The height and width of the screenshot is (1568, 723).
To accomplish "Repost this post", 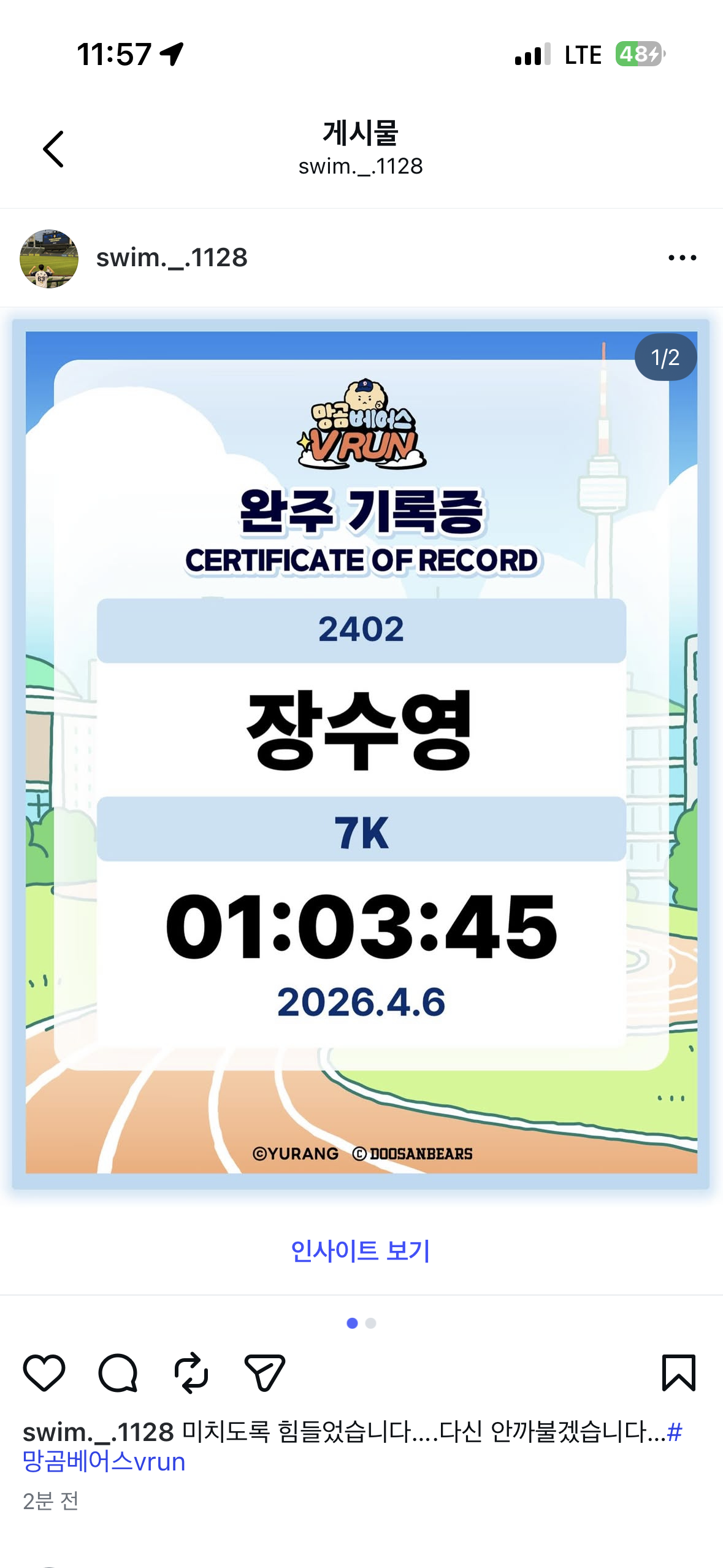I will pyautogui.click(x=191, y=1372).
